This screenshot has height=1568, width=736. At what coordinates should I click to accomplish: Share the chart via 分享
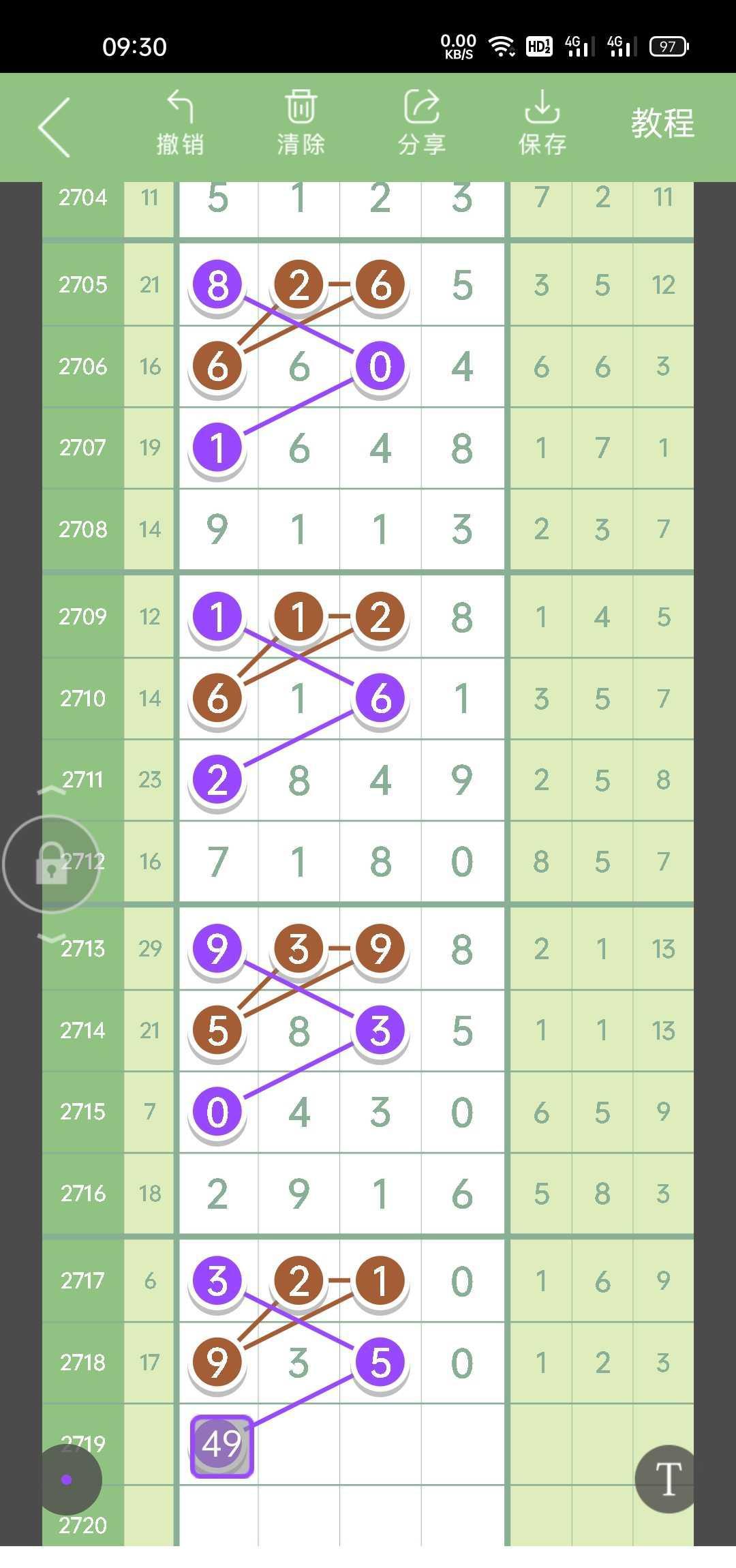click(x=422, y=123)
